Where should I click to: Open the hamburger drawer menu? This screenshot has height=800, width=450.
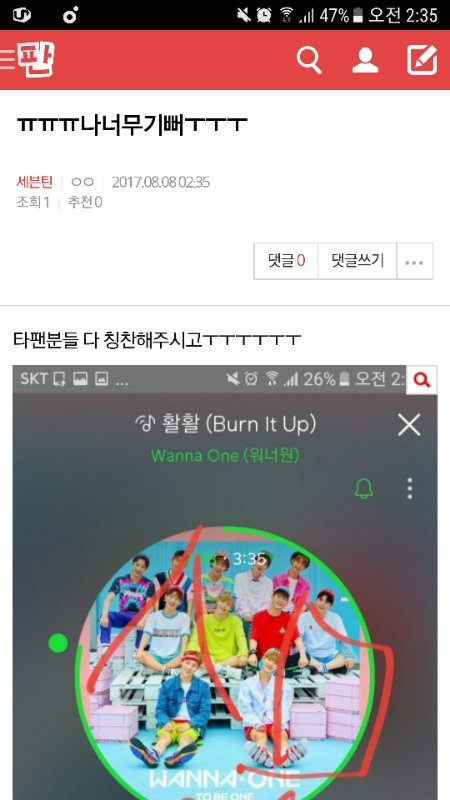7,60
